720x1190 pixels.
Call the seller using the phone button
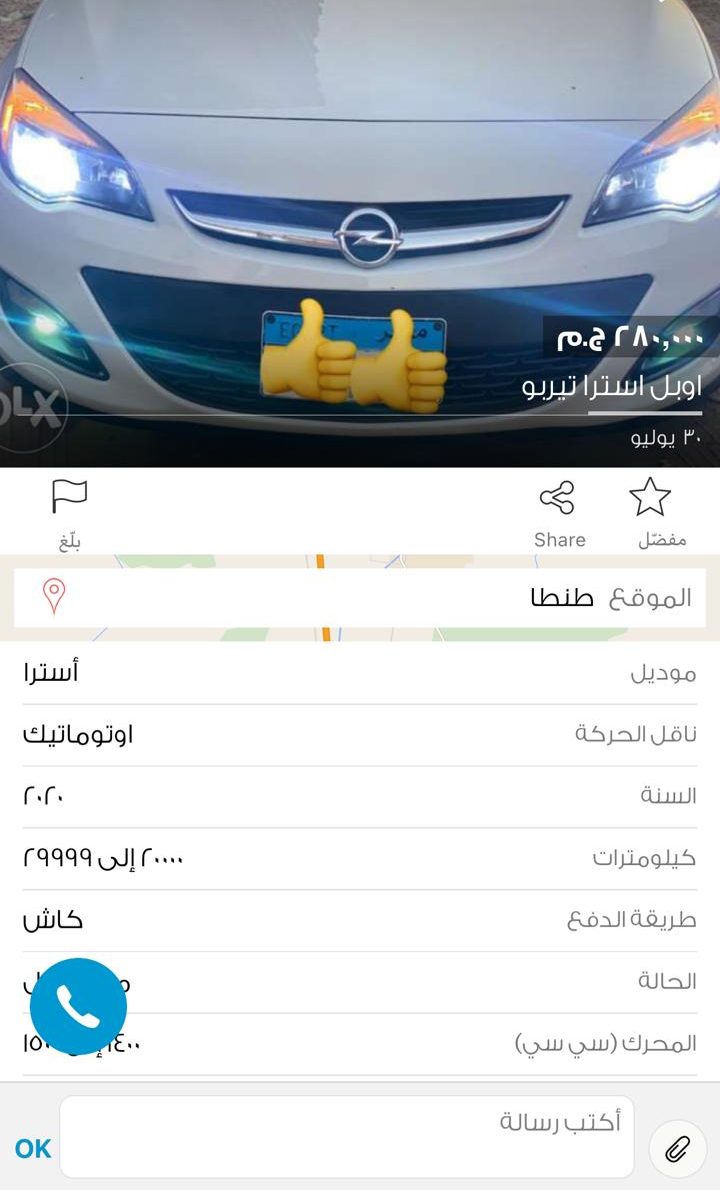coord(78,1007)
